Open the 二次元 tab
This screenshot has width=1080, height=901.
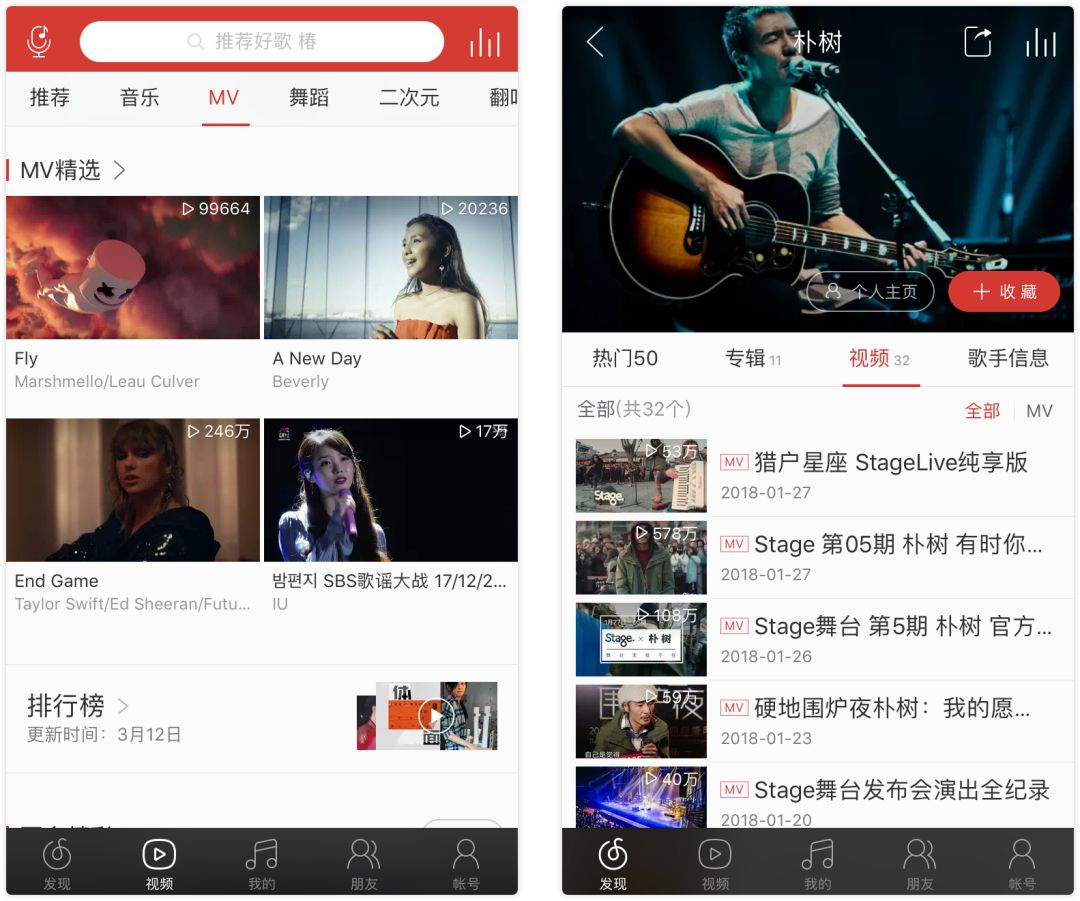[x=409, y=98]
